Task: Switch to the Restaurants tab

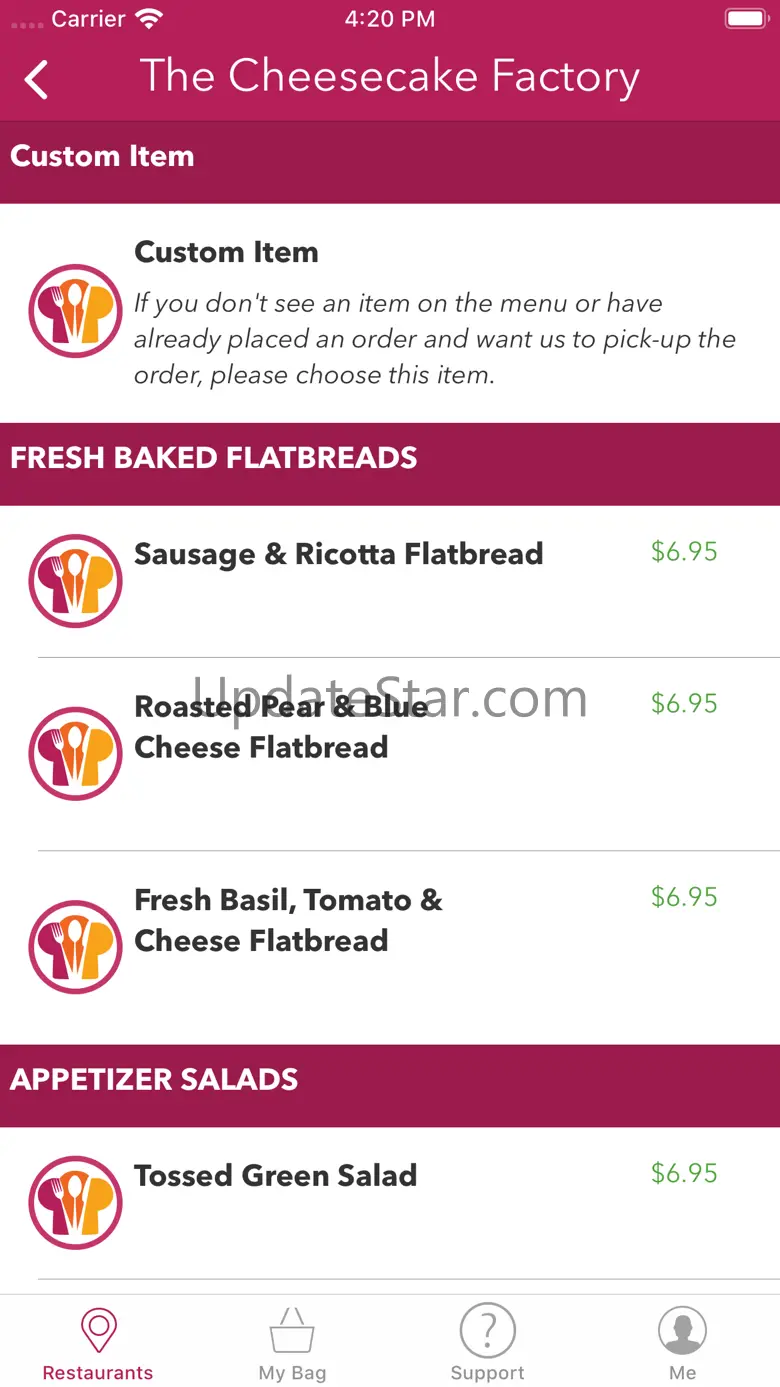Action: pyautogui.click(x=98, y=1343)
